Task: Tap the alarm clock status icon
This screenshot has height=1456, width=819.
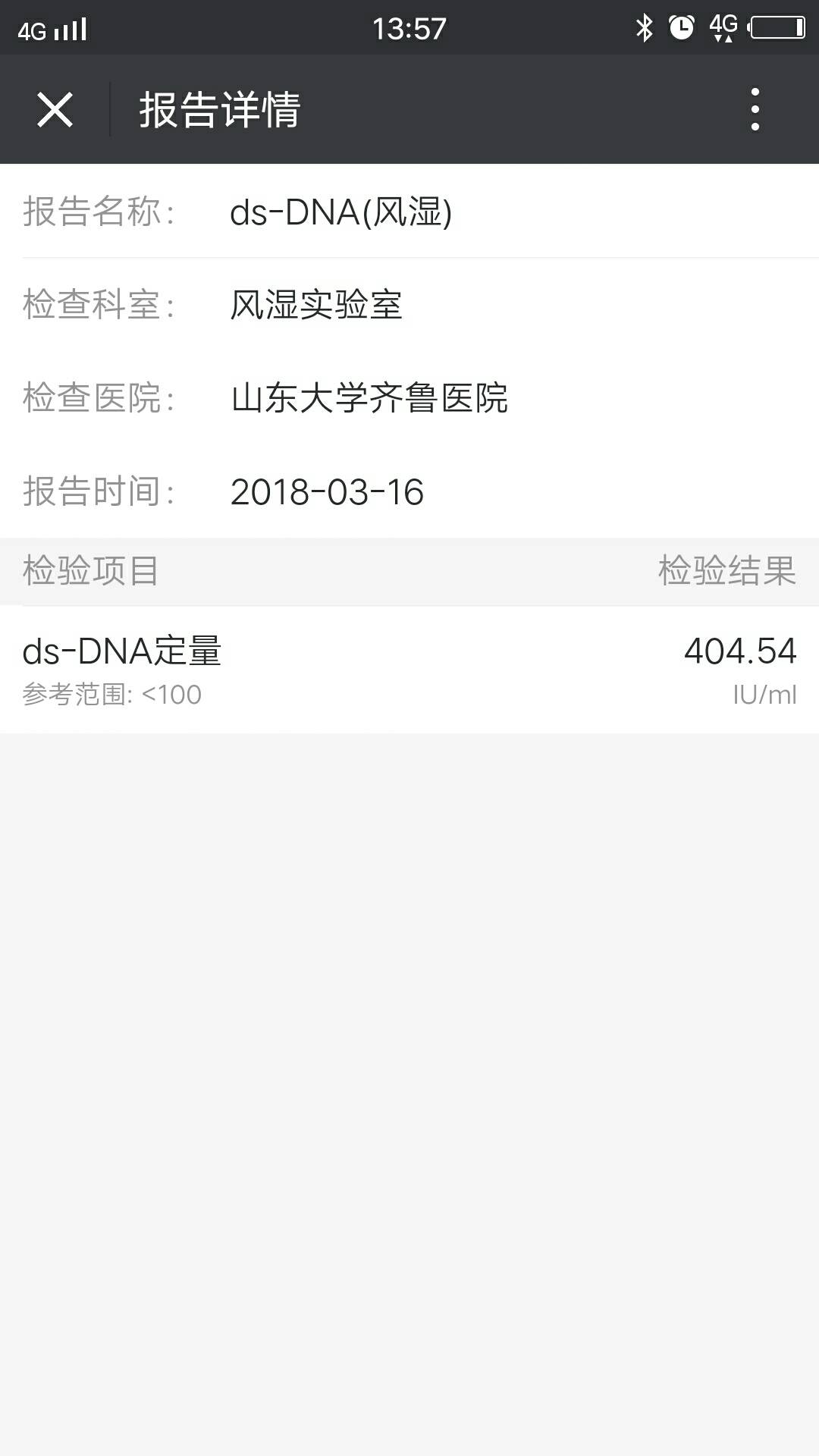Action: [682, 27]
